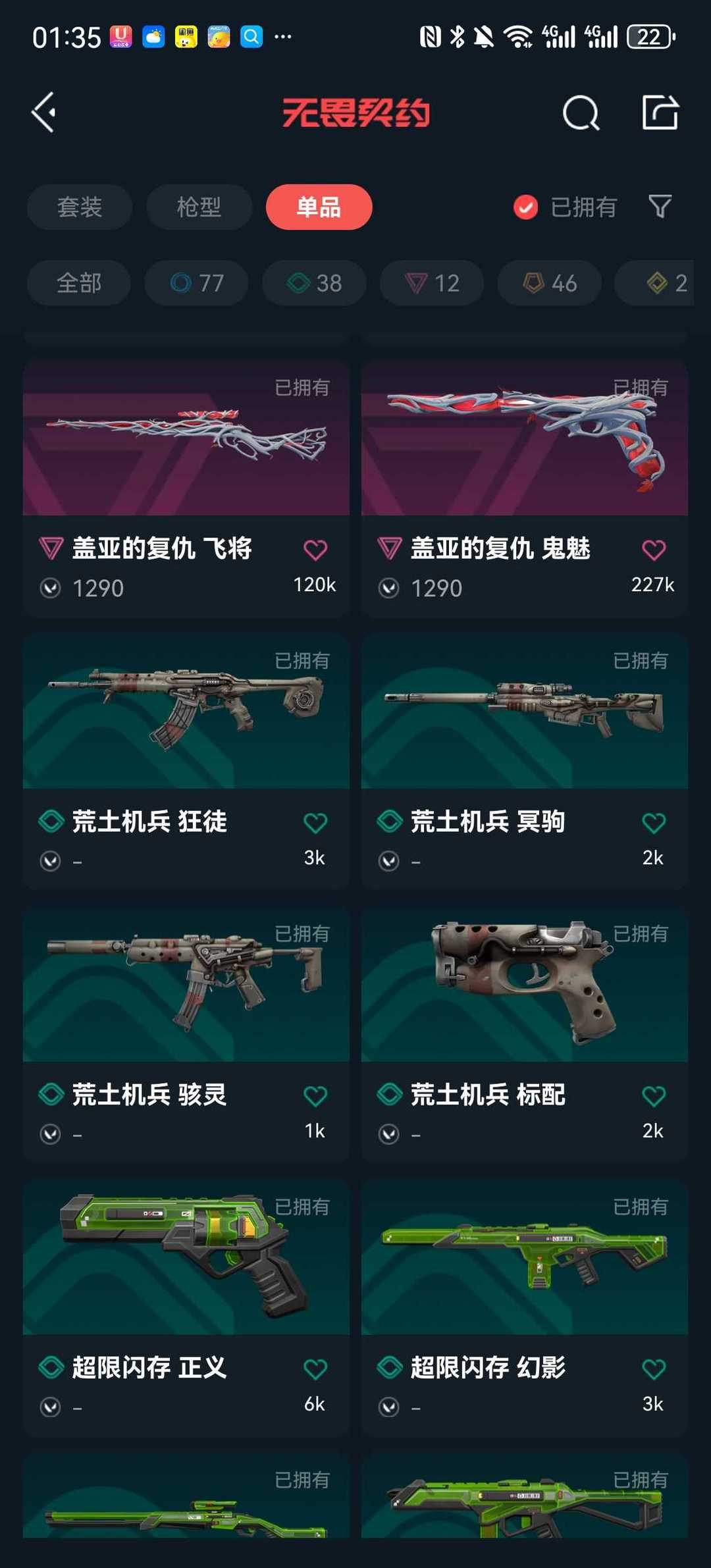Like the 盖亚的复仇 鬼魅 skin

click(x=653, y=550)
